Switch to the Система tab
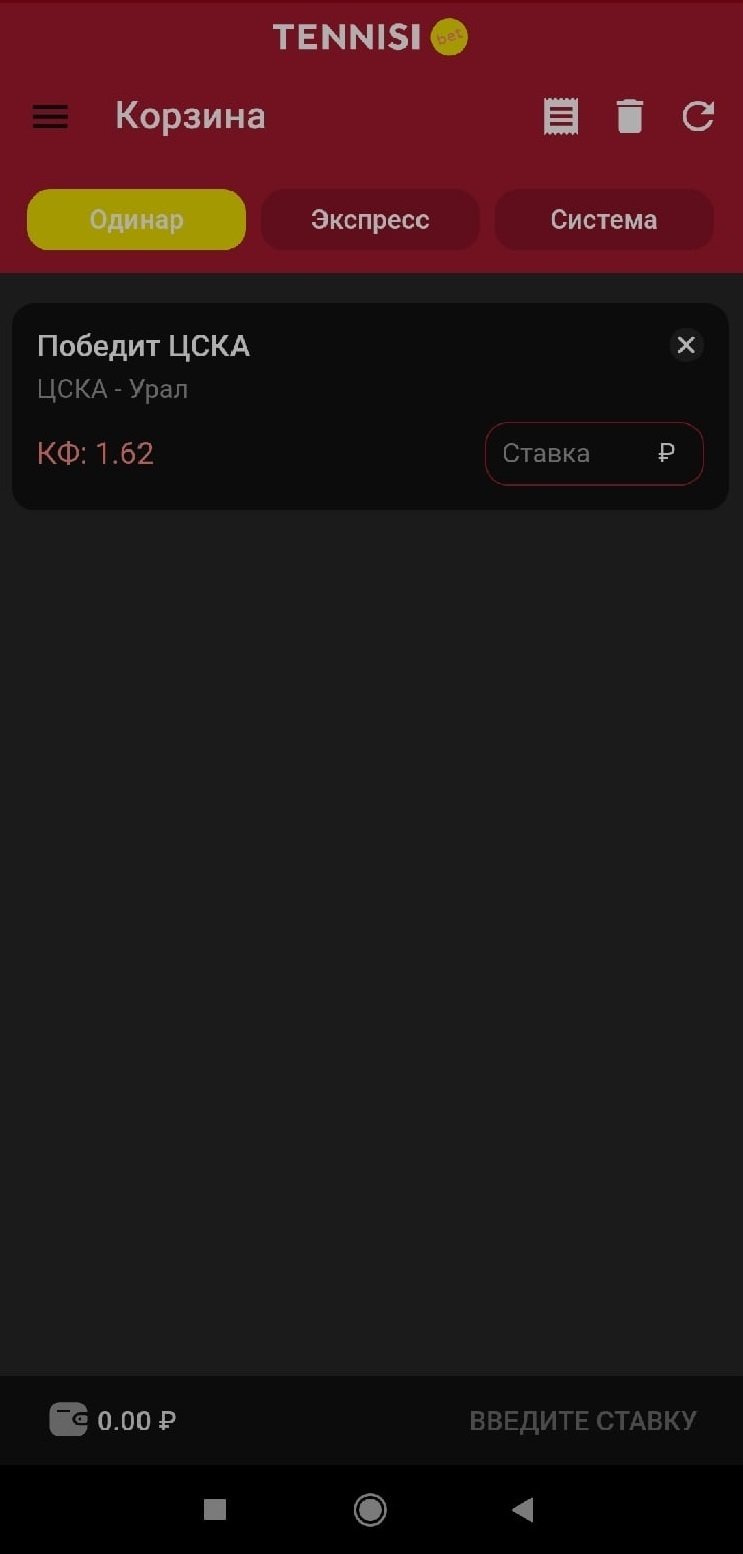The width and height of the screenshot is (743, 1554). pyautogui.click(x=604, y=220)
